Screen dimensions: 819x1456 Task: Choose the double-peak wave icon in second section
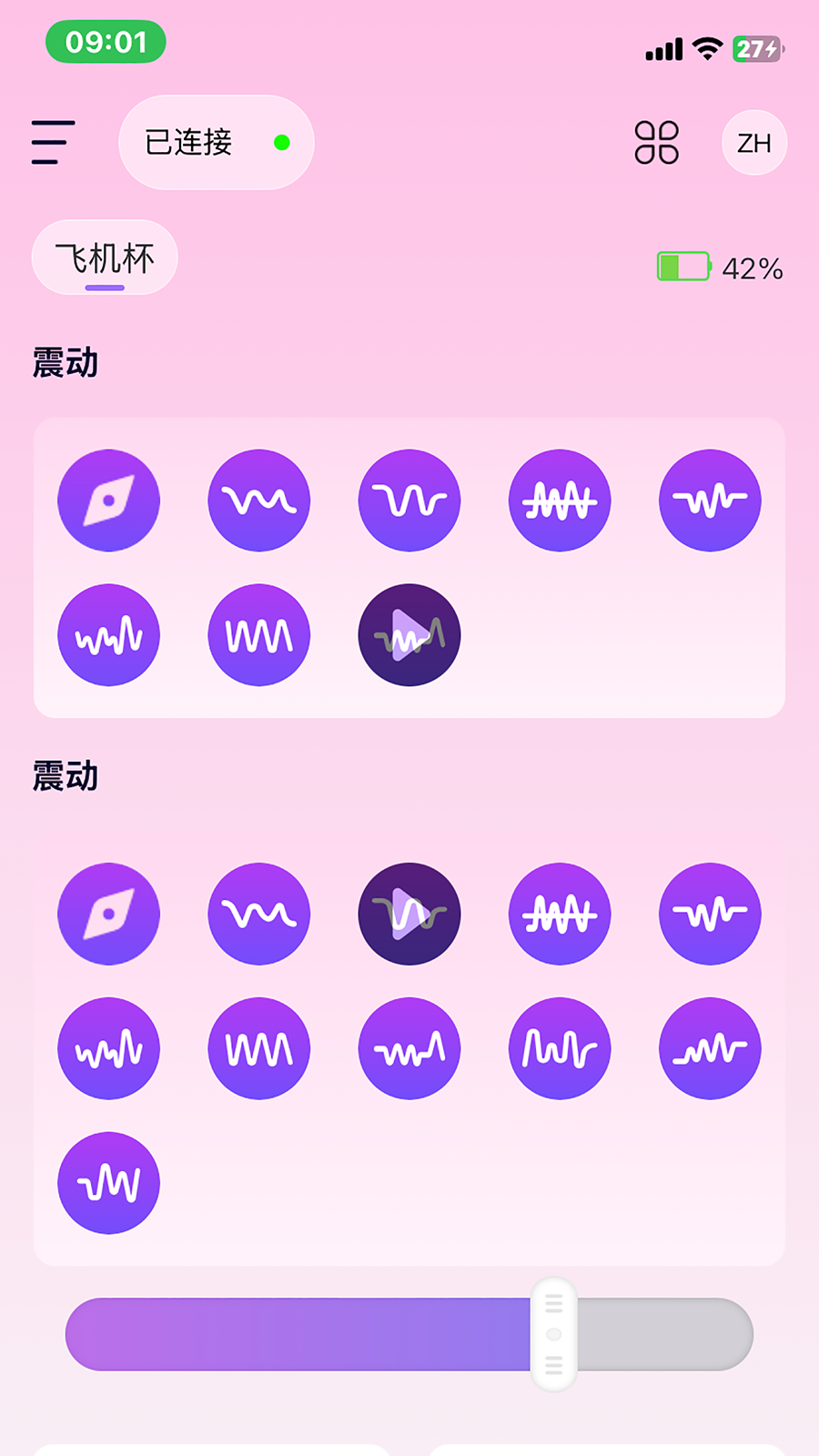[559, 1047]
